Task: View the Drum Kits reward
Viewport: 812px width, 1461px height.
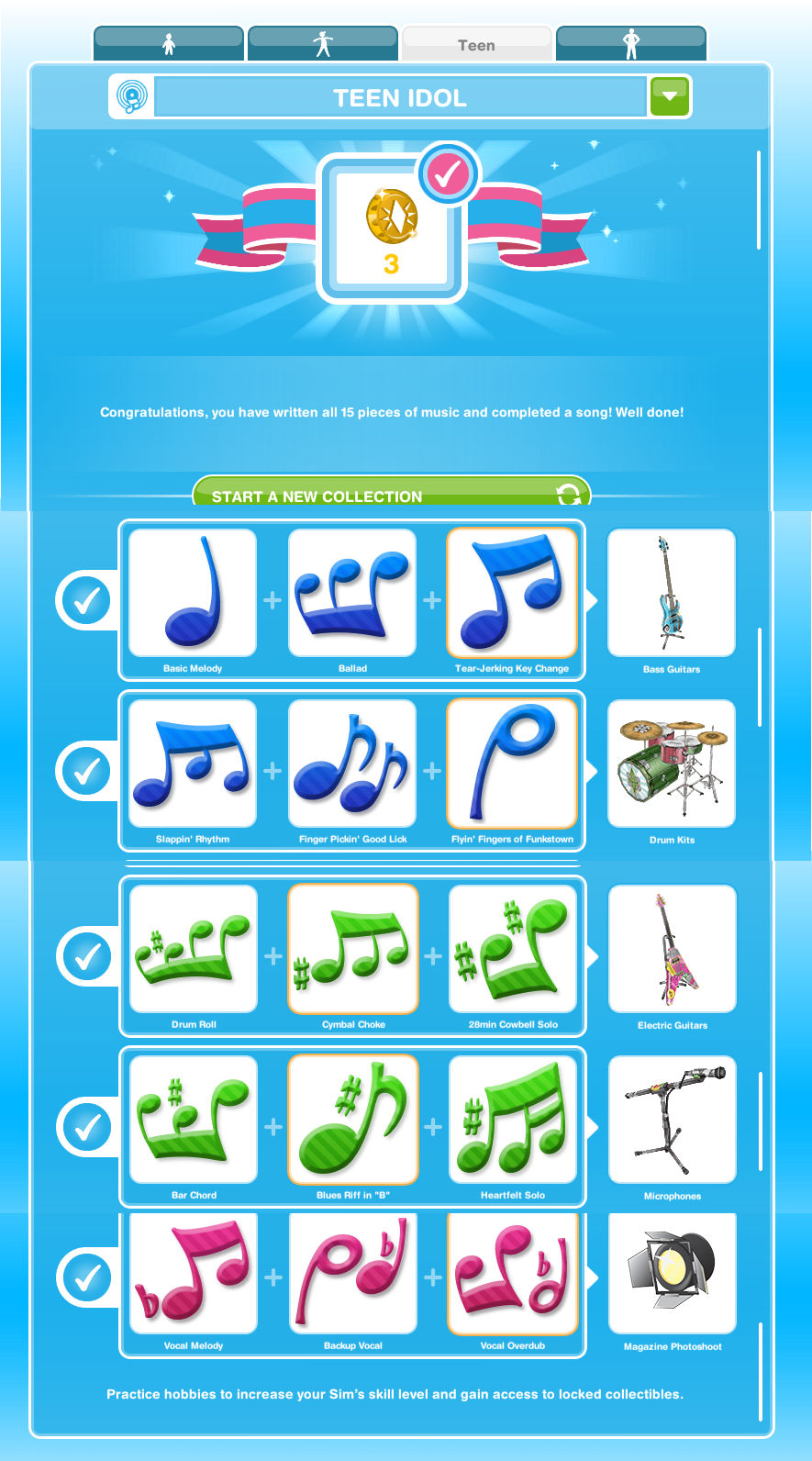Action: (x=672, y=764)
